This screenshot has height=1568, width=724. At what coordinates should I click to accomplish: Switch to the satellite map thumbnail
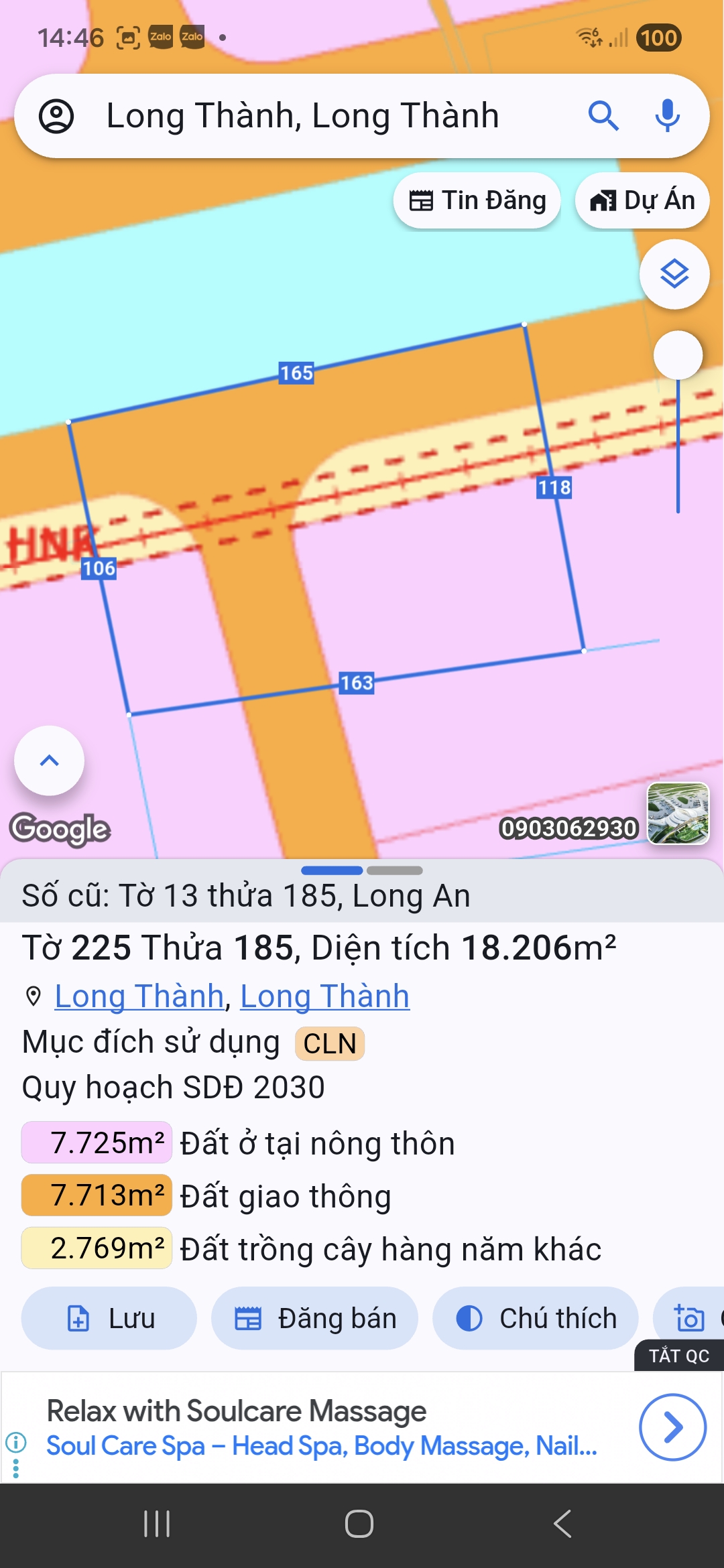coord(678,813)
